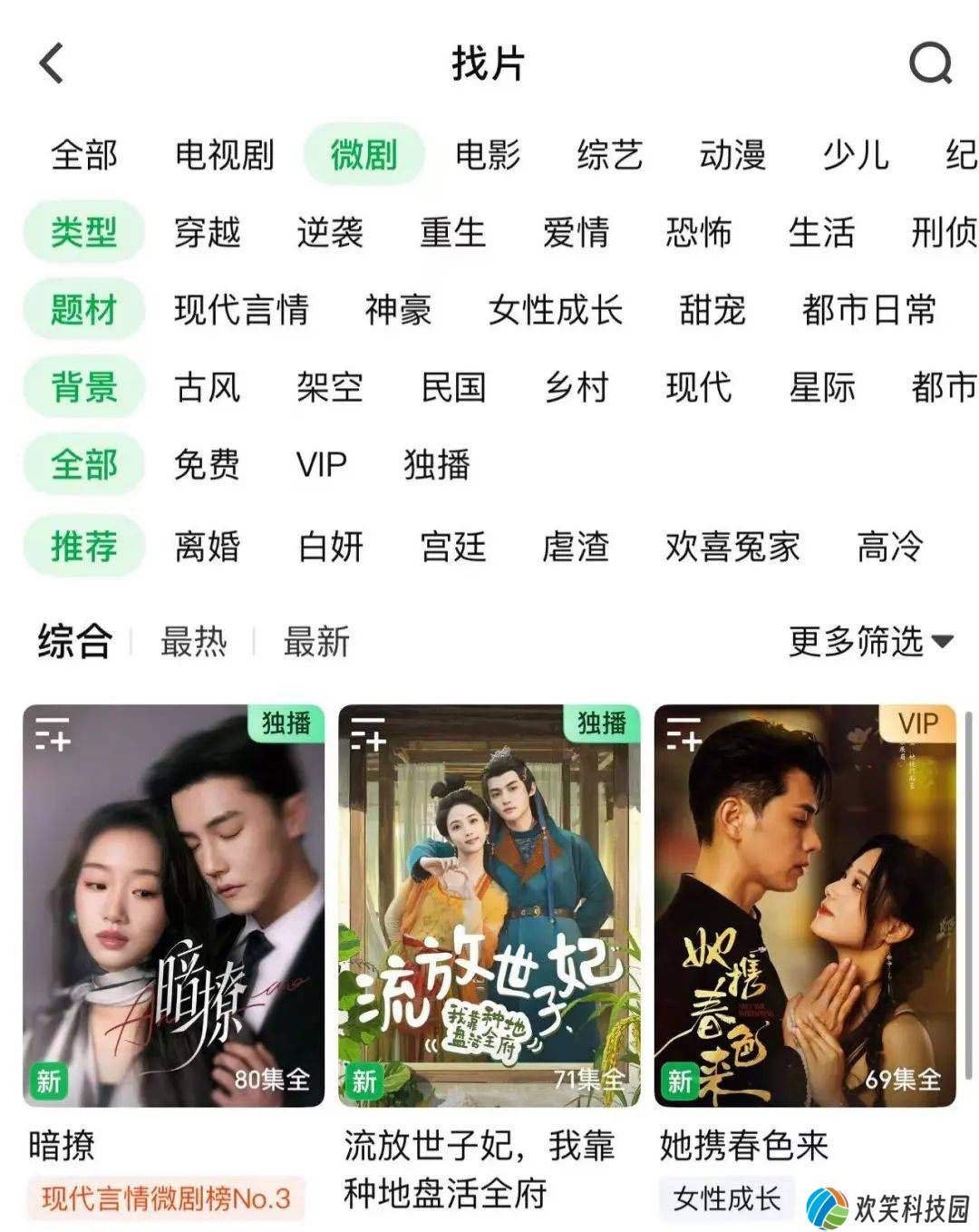Select 古风 background filter
Viewport: 979px width, 1232px height.
tap(207, 388)
